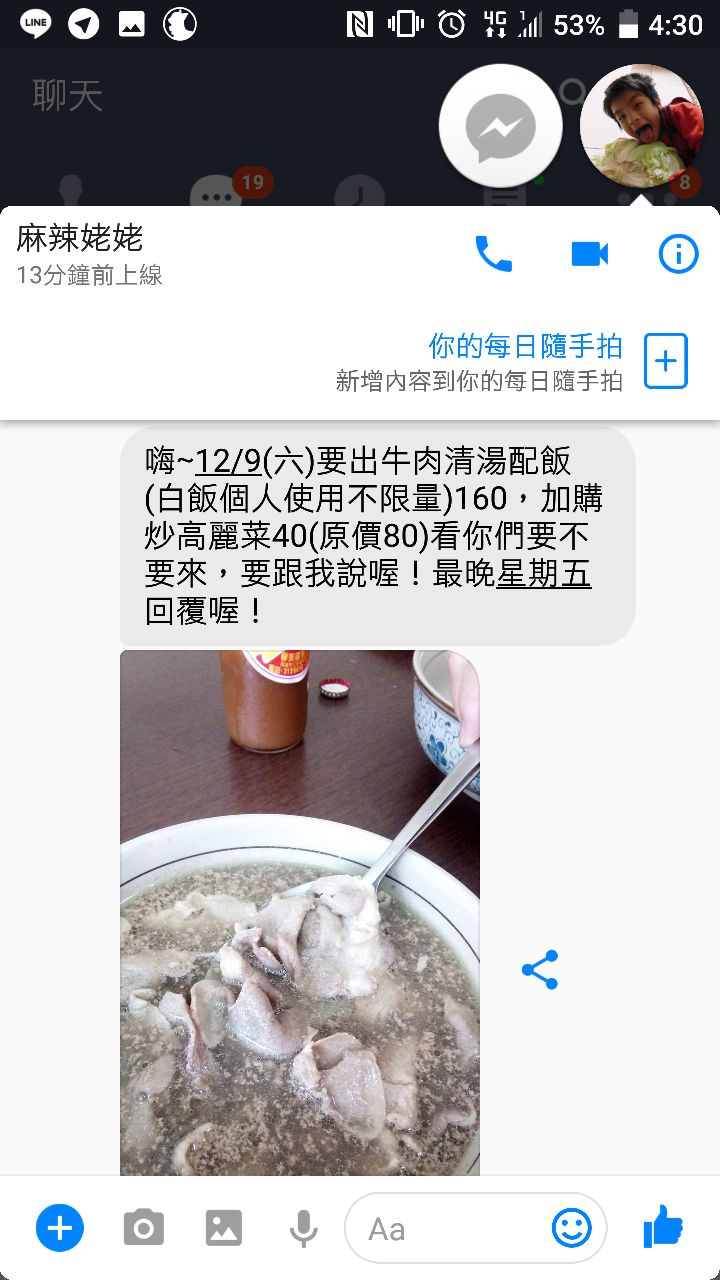
Task: Share the beef soup photo
Action: (x=540, y=970)
